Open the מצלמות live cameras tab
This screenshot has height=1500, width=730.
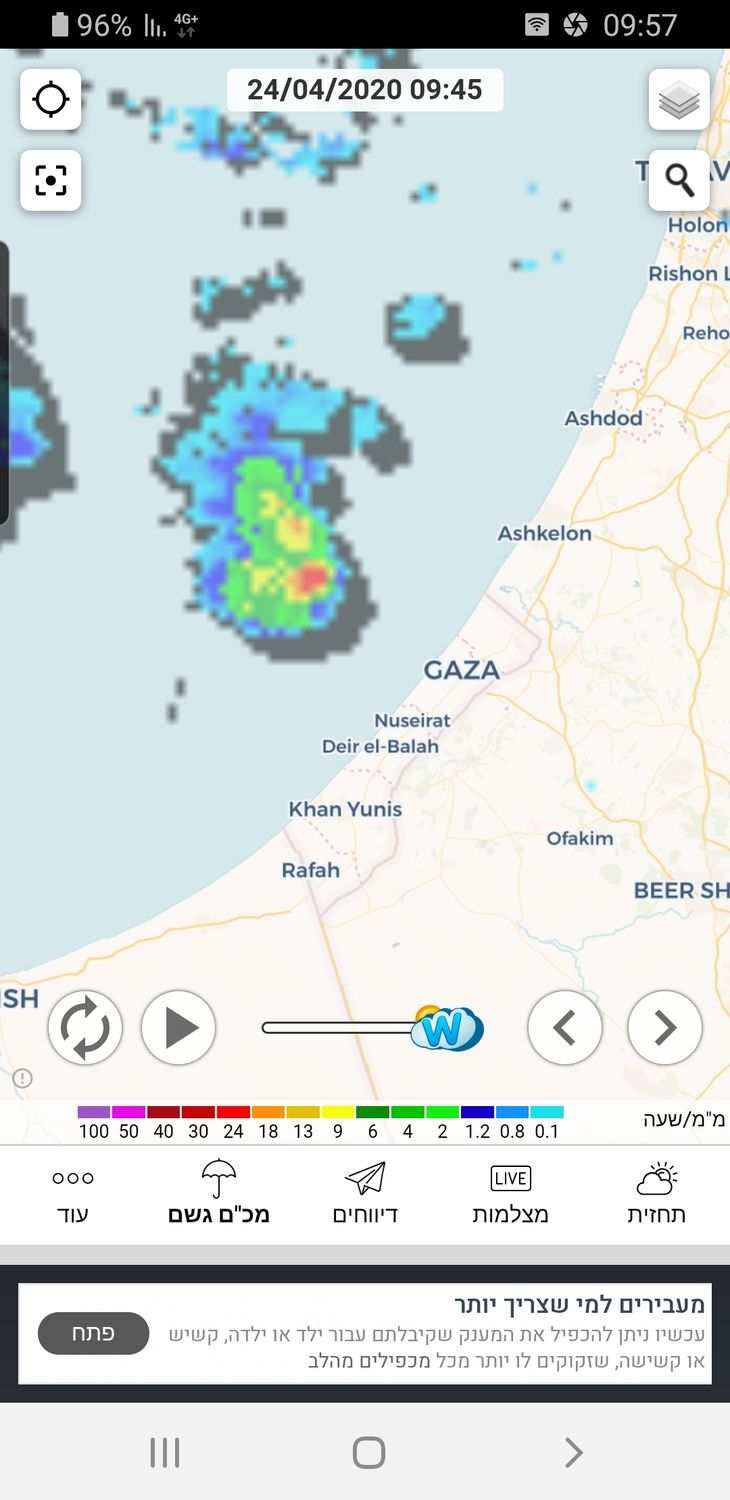click(x=510, y=1194)
